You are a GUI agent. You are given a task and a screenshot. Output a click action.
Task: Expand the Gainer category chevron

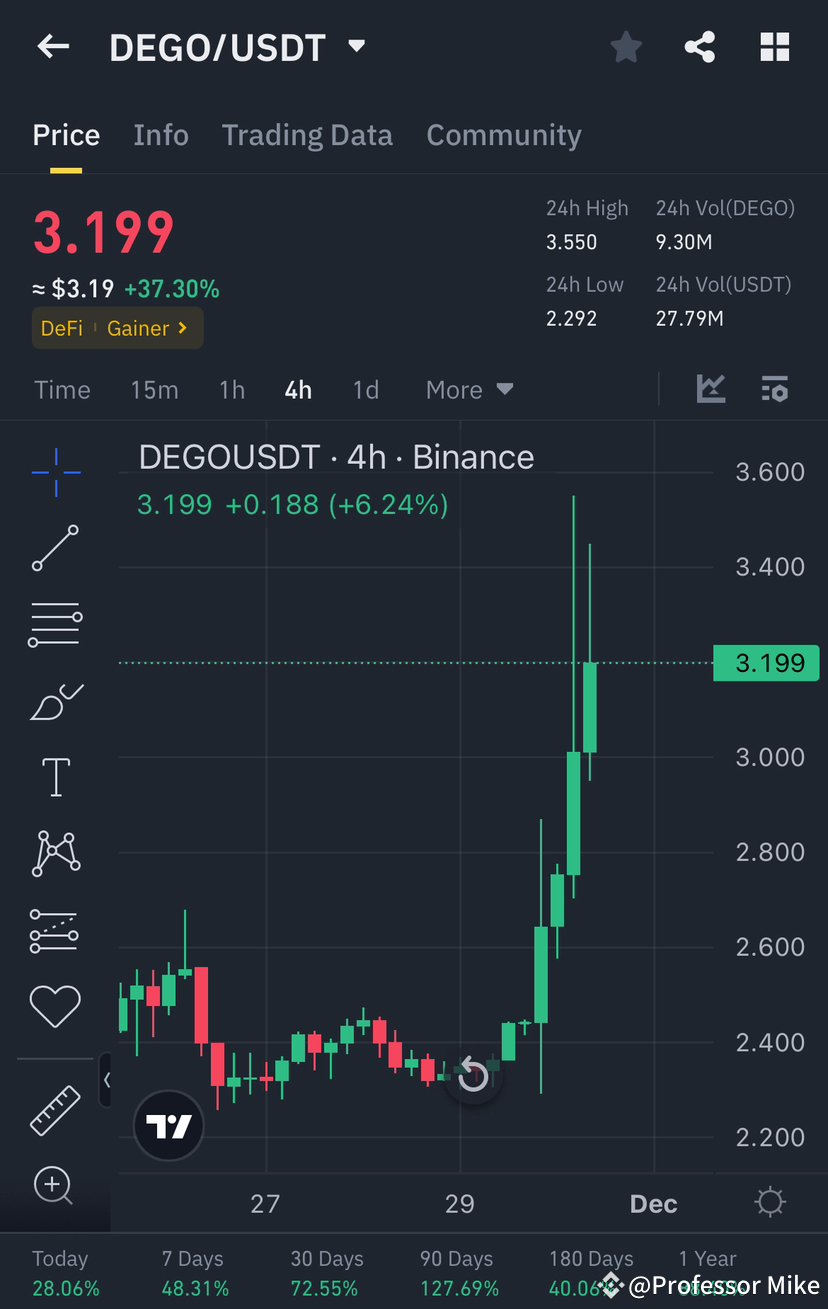click(x=181, y=328)
